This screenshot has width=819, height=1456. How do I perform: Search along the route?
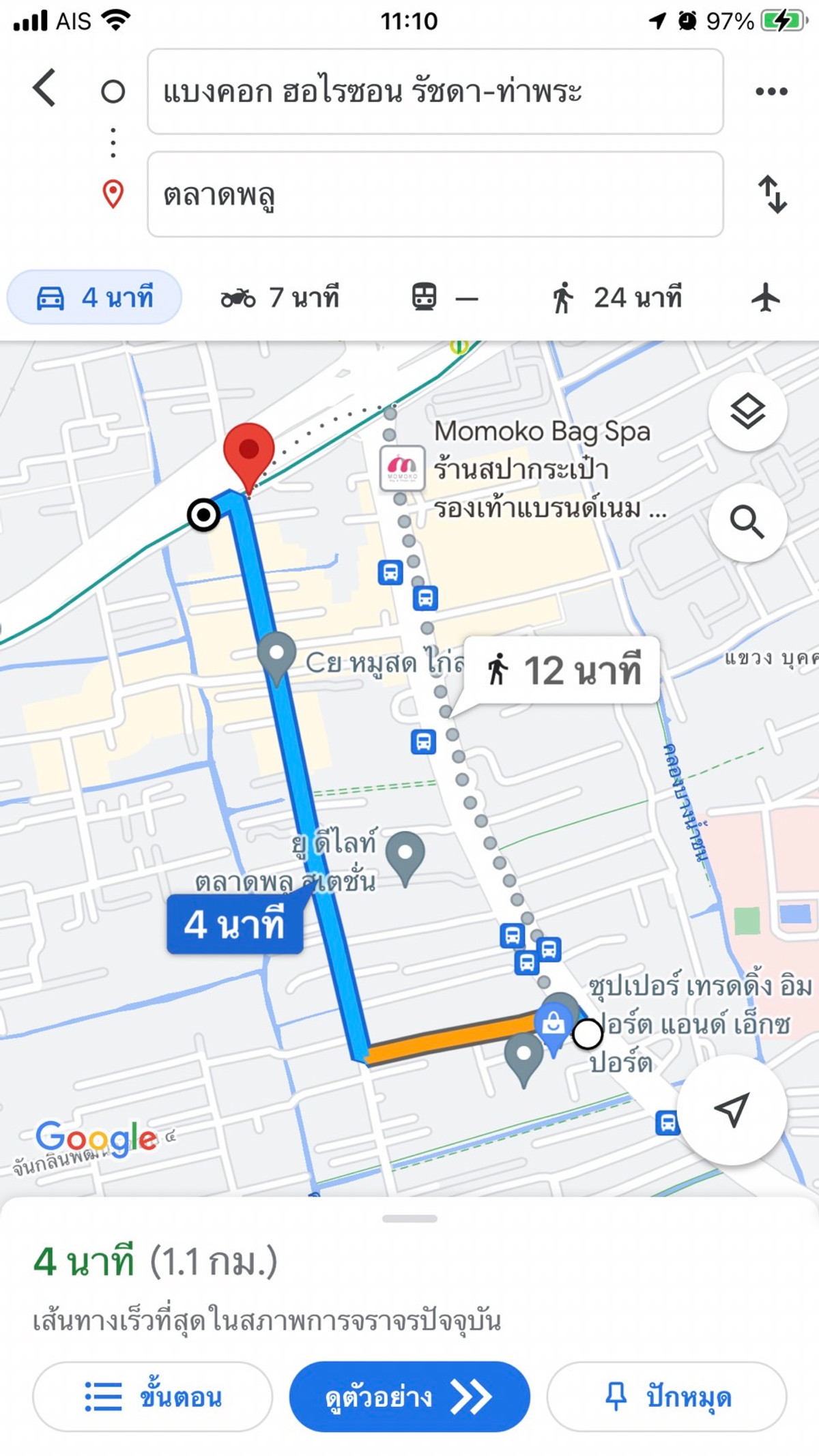tap(747, 523)
